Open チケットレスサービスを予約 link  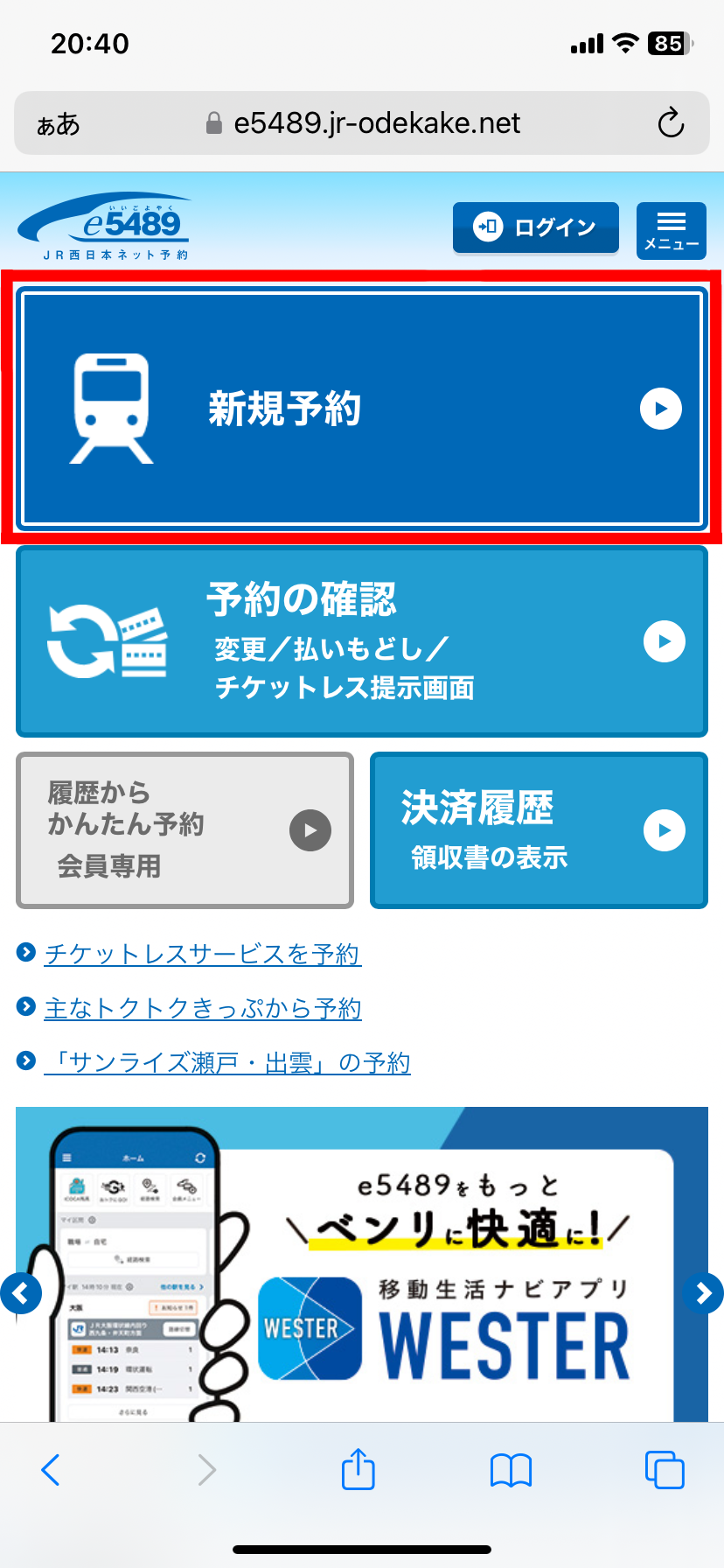click(202, 954)
